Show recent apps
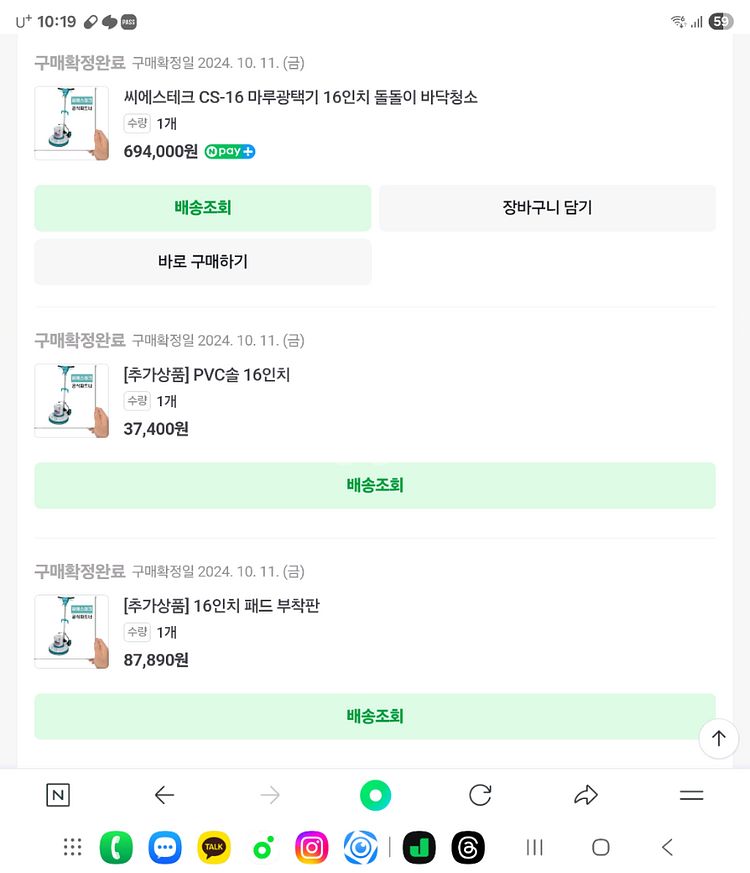750x873 pixels. [x=535, y=848]
